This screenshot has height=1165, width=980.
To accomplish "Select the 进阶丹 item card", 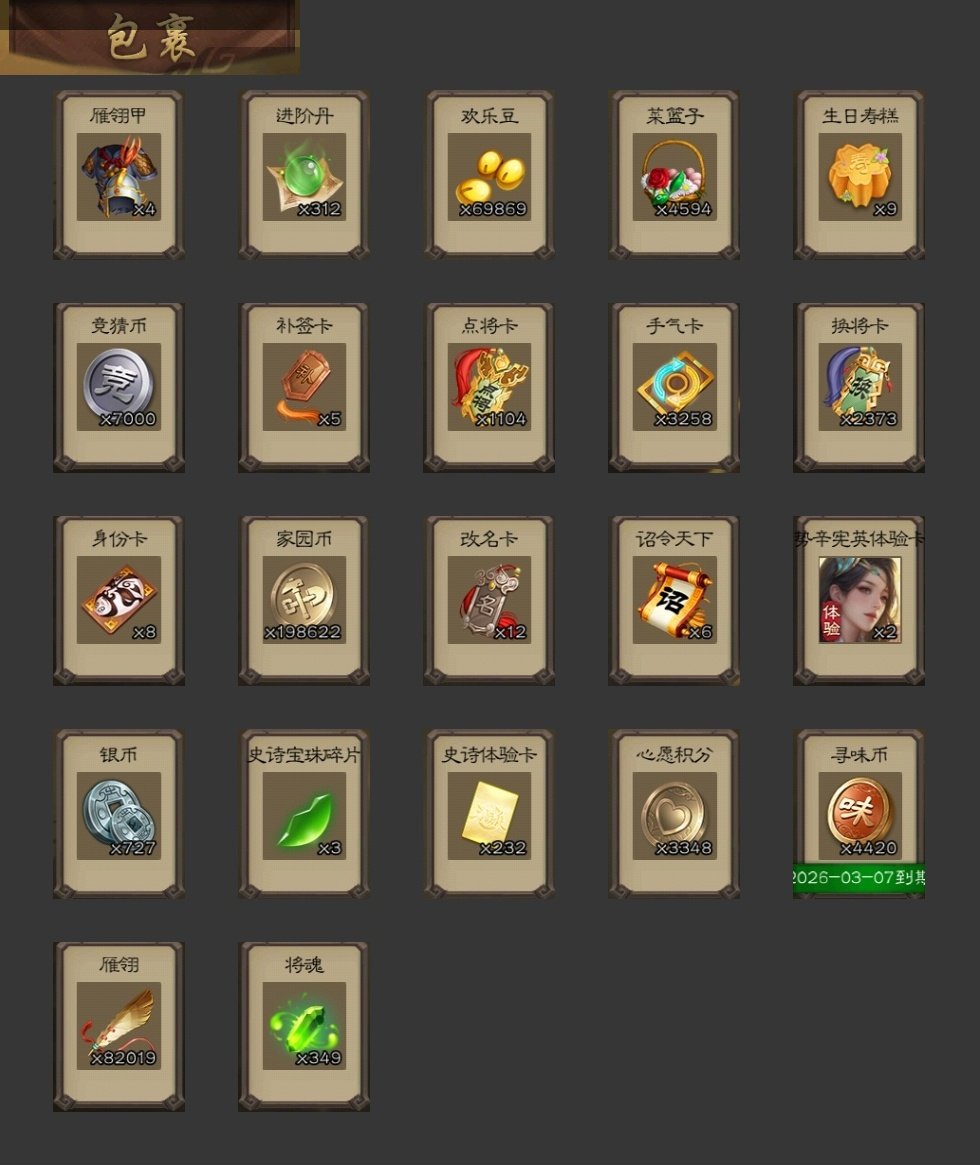I will click(304, 177).
